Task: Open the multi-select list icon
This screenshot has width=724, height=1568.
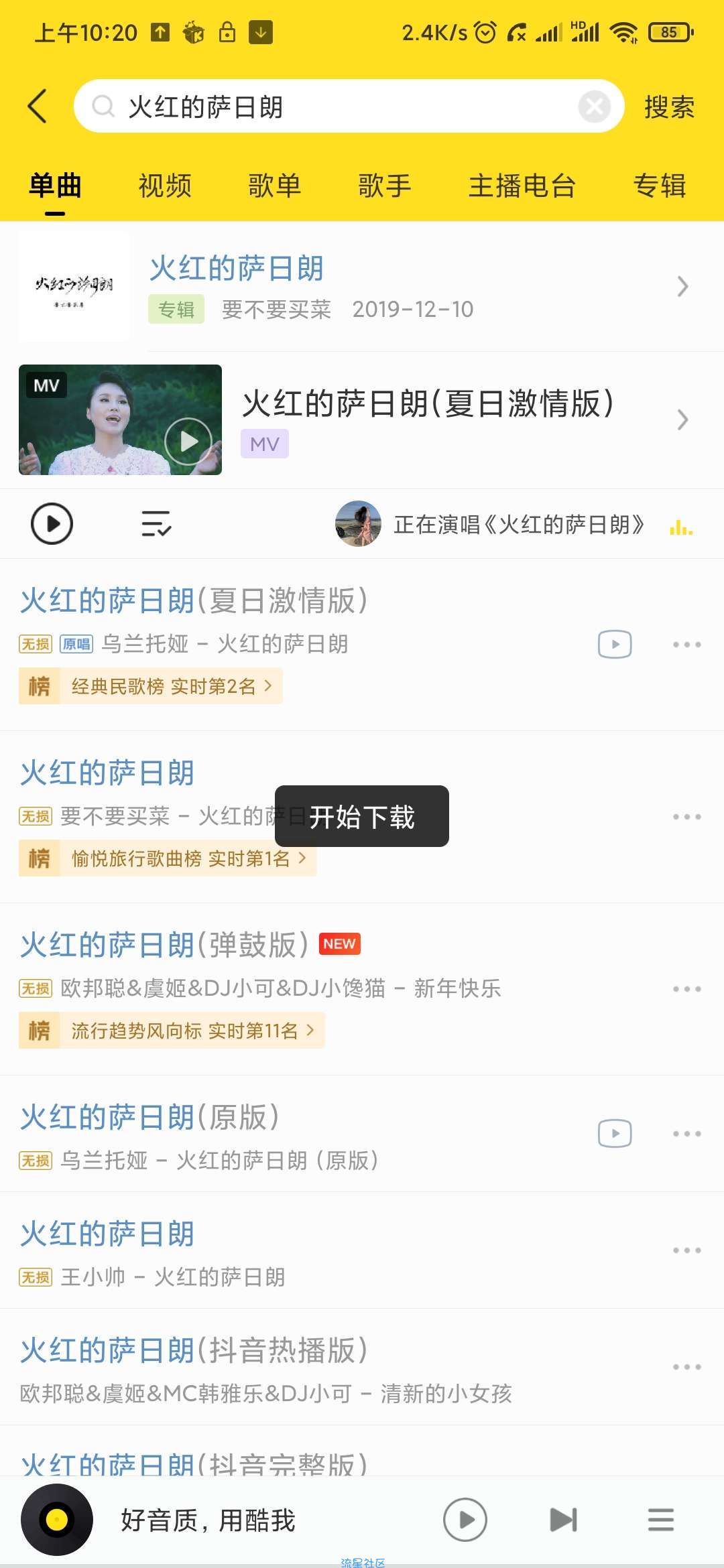Action: pyautogui.click(x=156, y=523)
